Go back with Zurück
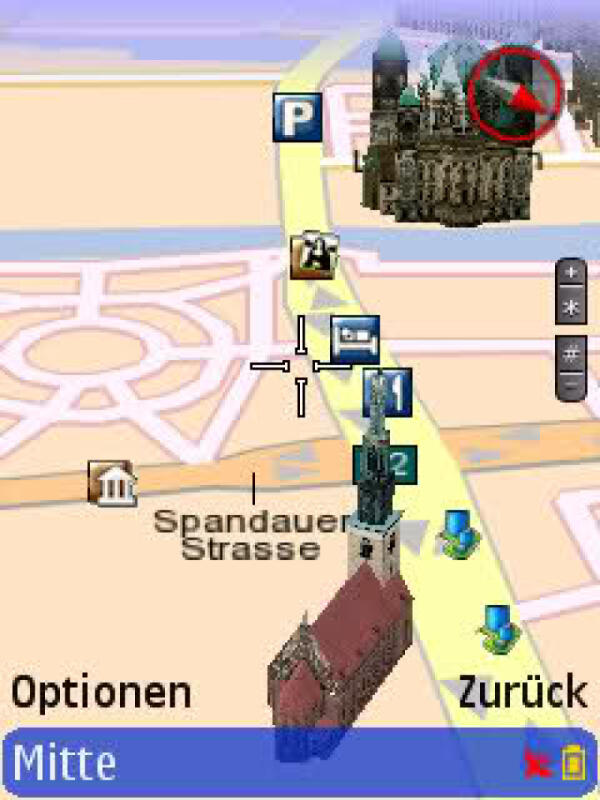This screenshot has height=800, width=600. 522,692
